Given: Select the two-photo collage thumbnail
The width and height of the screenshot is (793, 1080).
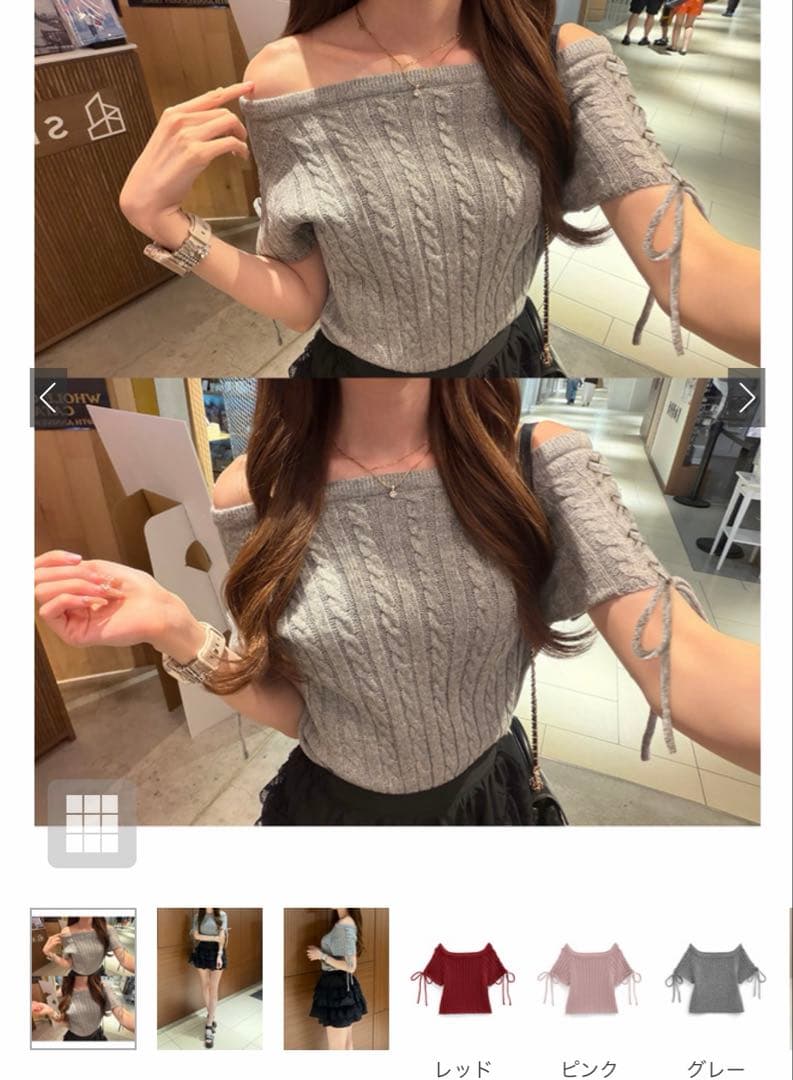Looking at the screenshot, I should [83, 978].
